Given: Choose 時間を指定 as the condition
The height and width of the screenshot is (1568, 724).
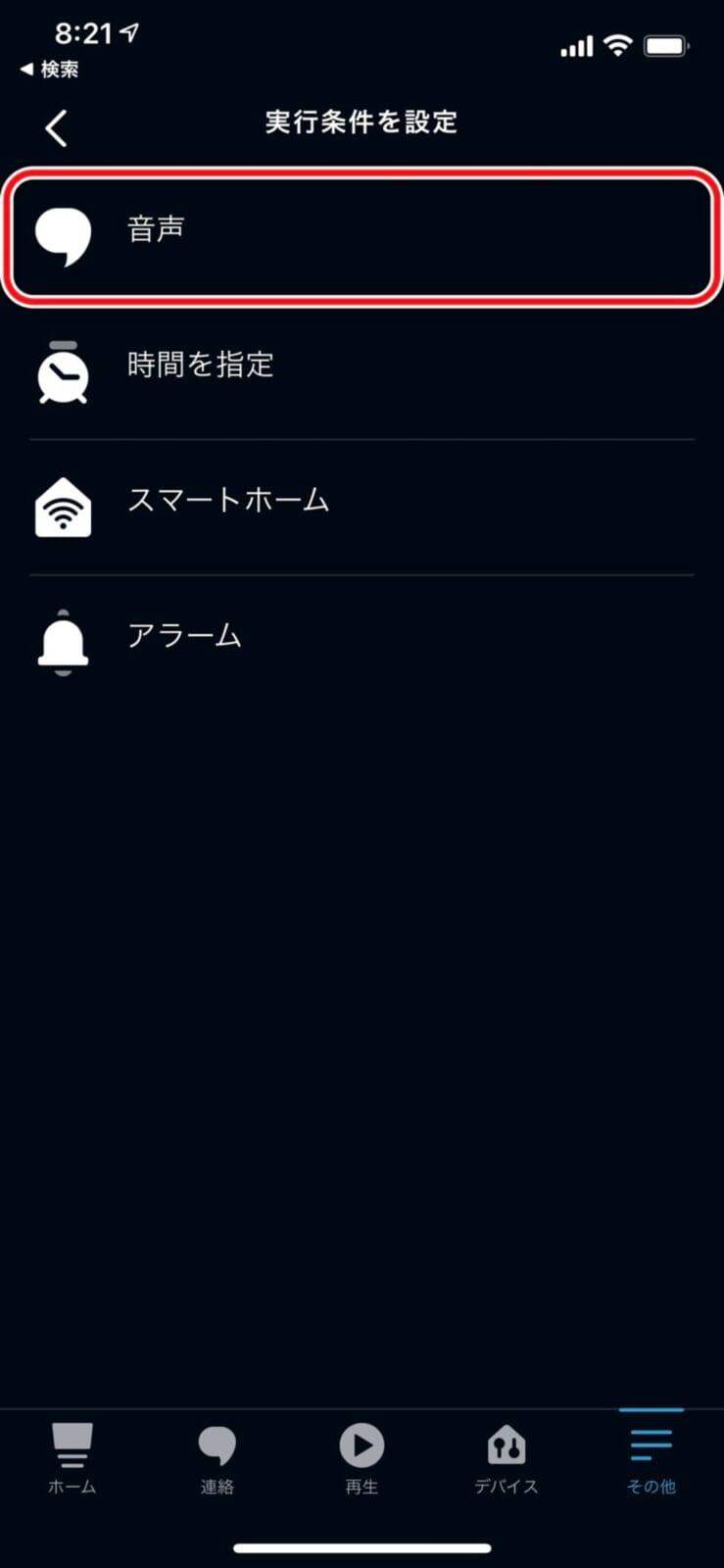Looking at the screenshot, I should click(361, 369).
